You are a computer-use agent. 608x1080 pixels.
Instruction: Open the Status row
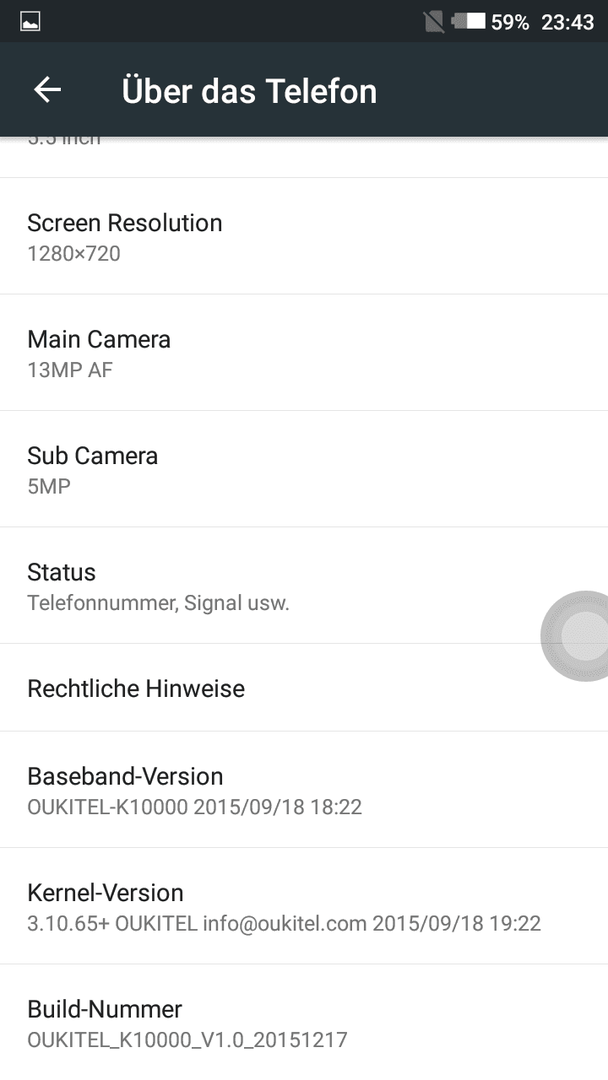(x=304, y=585)
